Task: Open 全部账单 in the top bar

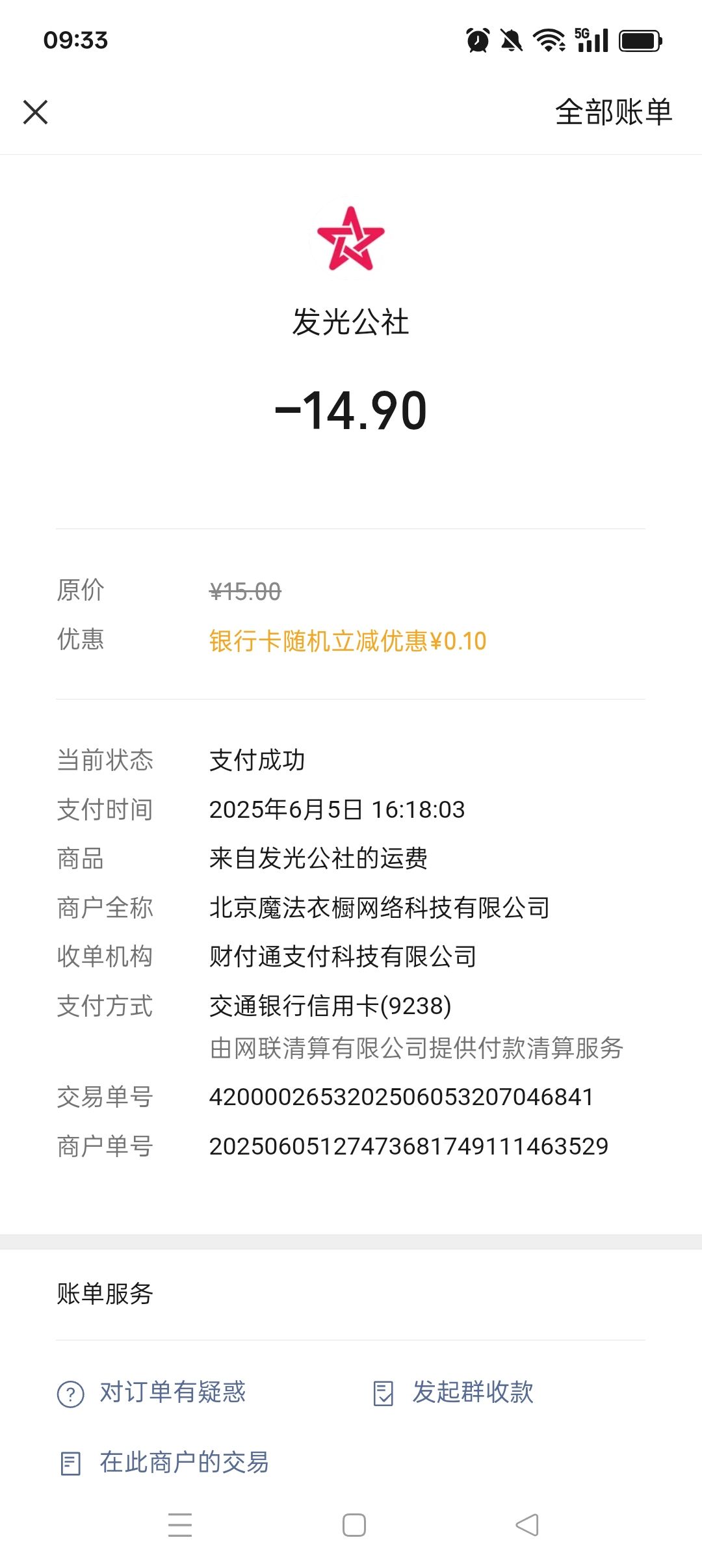Action: tap(614, 112)
